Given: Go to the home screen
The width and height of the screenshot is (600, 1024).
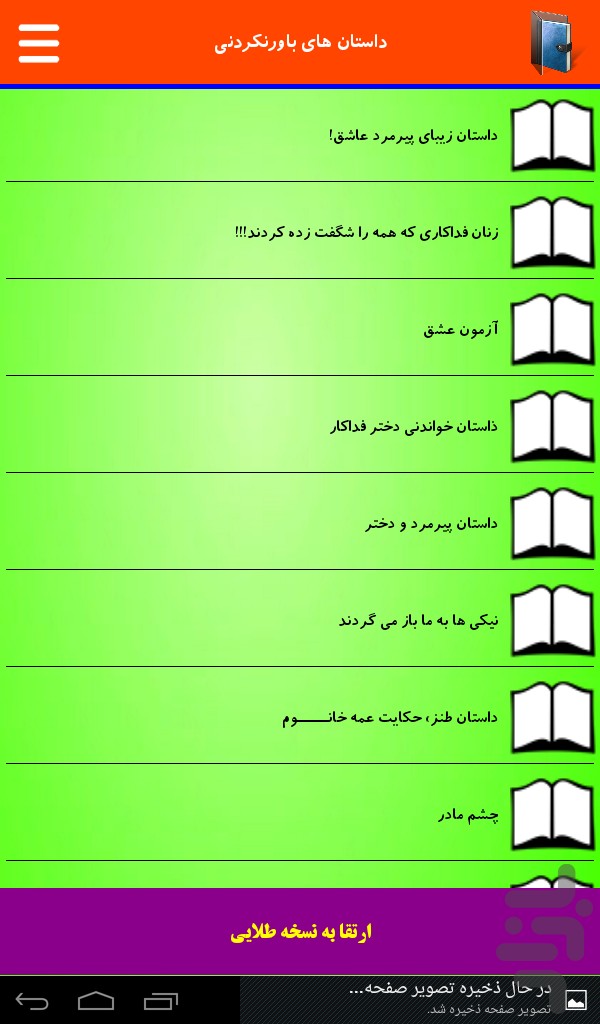Looking at the screenshot, I should (x=96, y=1000).
